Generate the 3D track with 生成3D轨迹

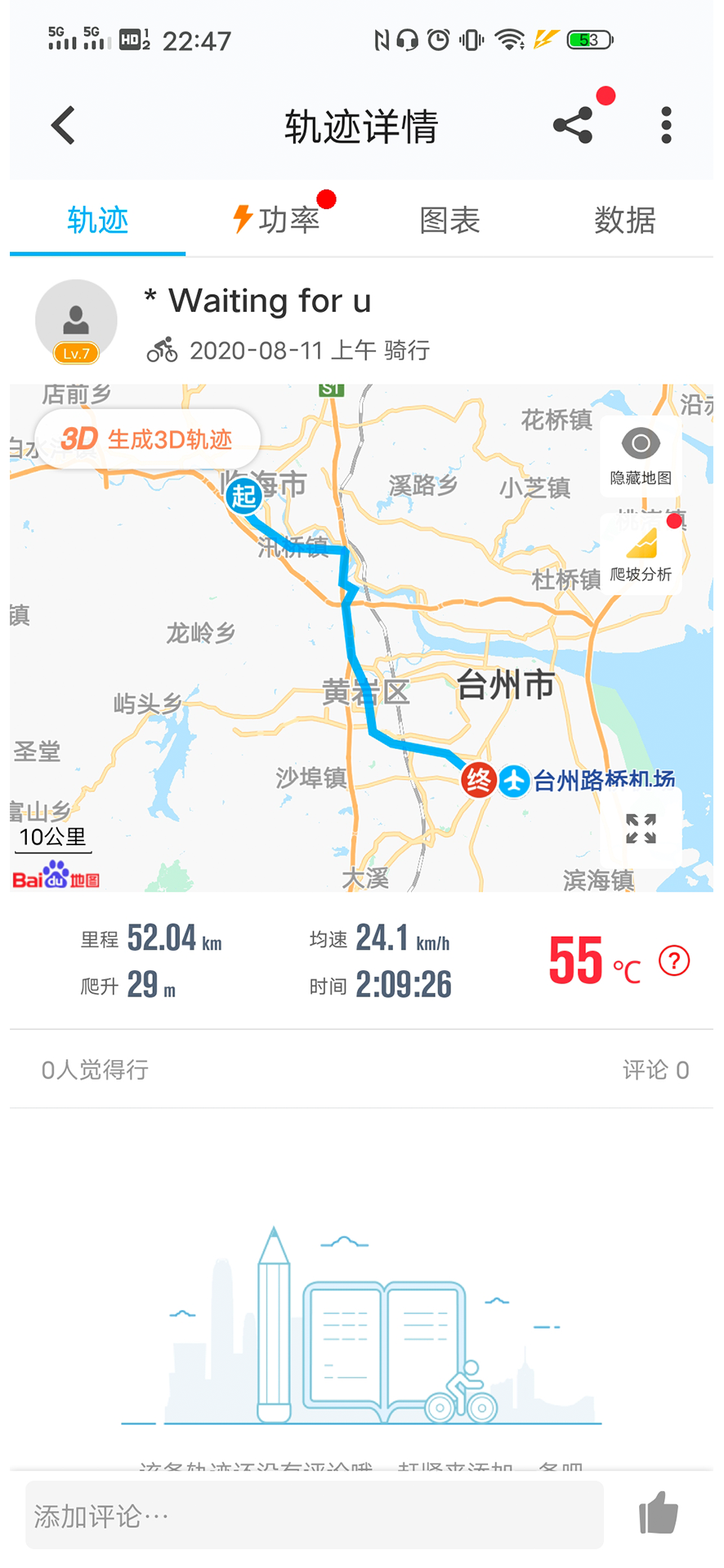click(148, 439)
